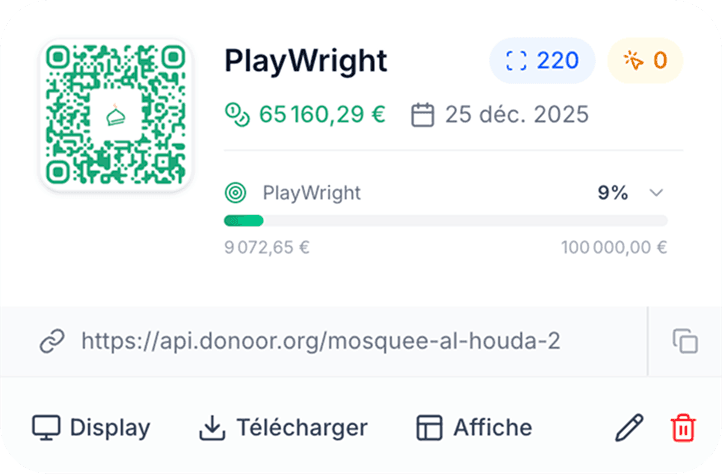
Task: Open the api.donoor.org mosquee-al-houda-2 link
Action: (320, 341)
